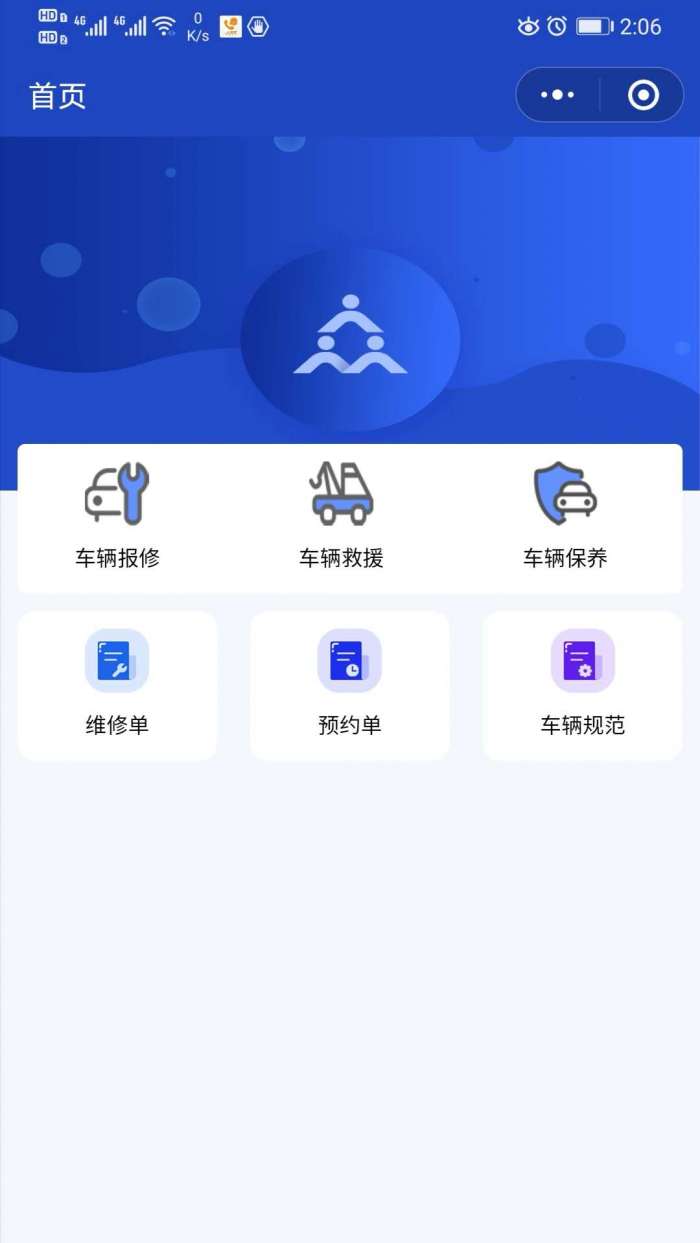
Task: Open the 车辆规范 vehicle standards card
Action: [582, 686]
